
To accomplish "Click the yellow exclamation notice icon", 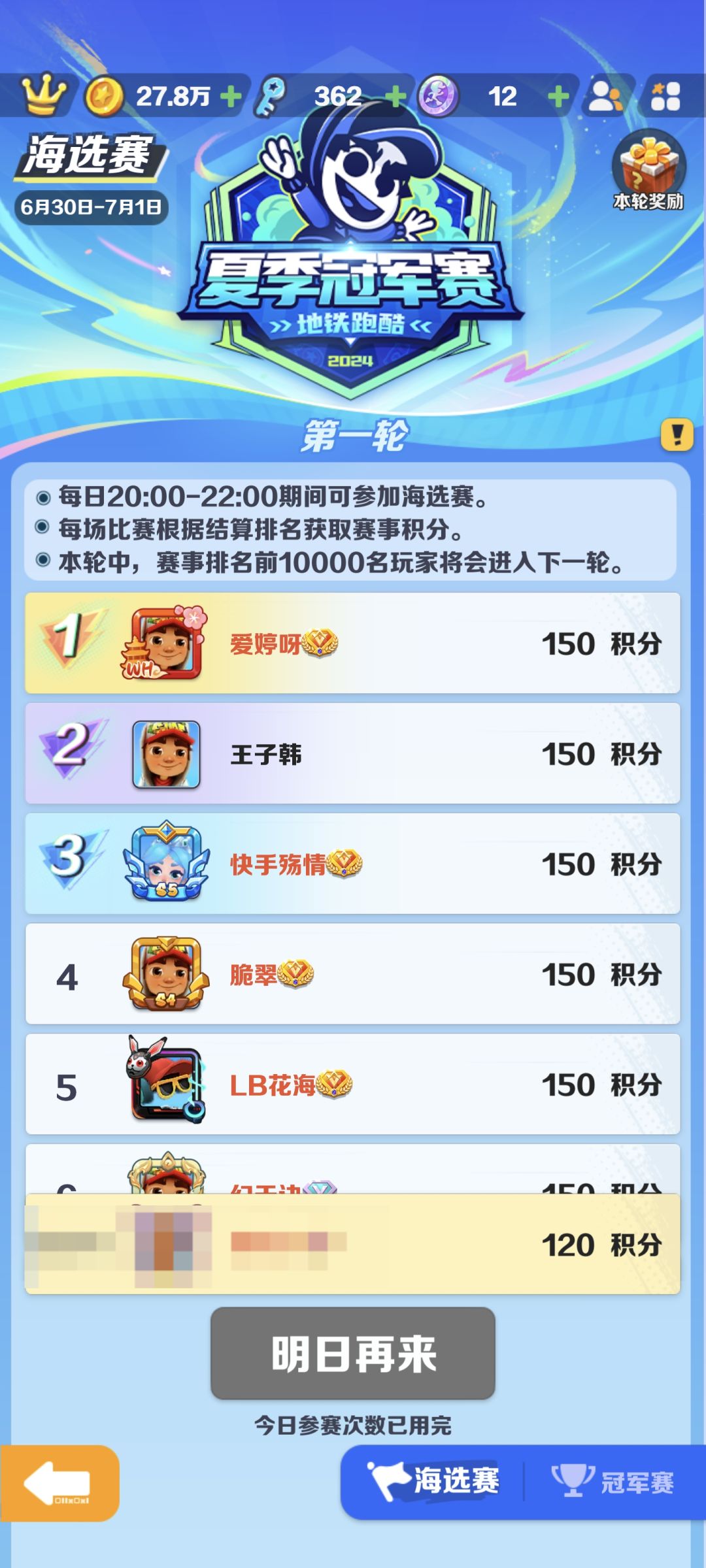I will (677, 434).
